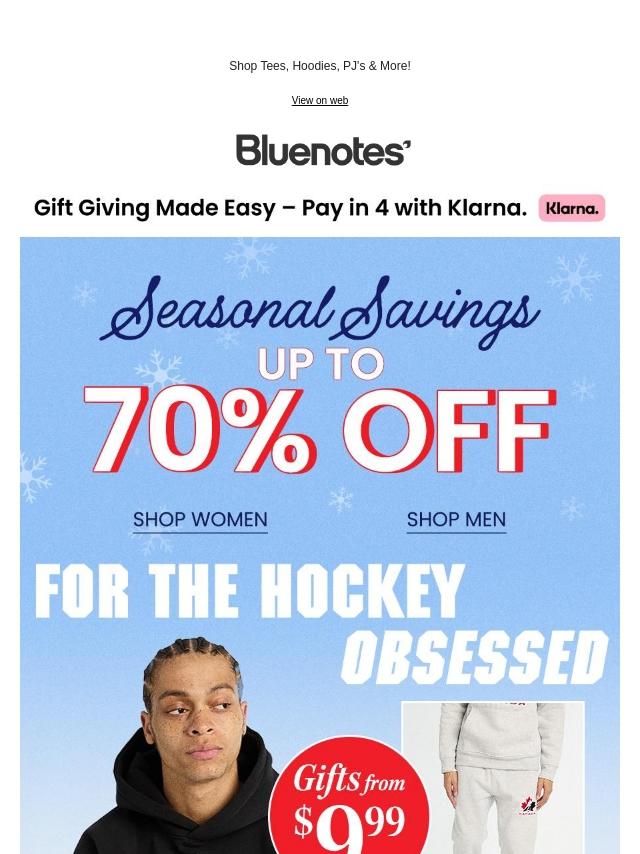The width and height of the screenshot is (640, 854).
Task: Open the For the Hockey Obsessed promo
Action: (x=320, y=707)
